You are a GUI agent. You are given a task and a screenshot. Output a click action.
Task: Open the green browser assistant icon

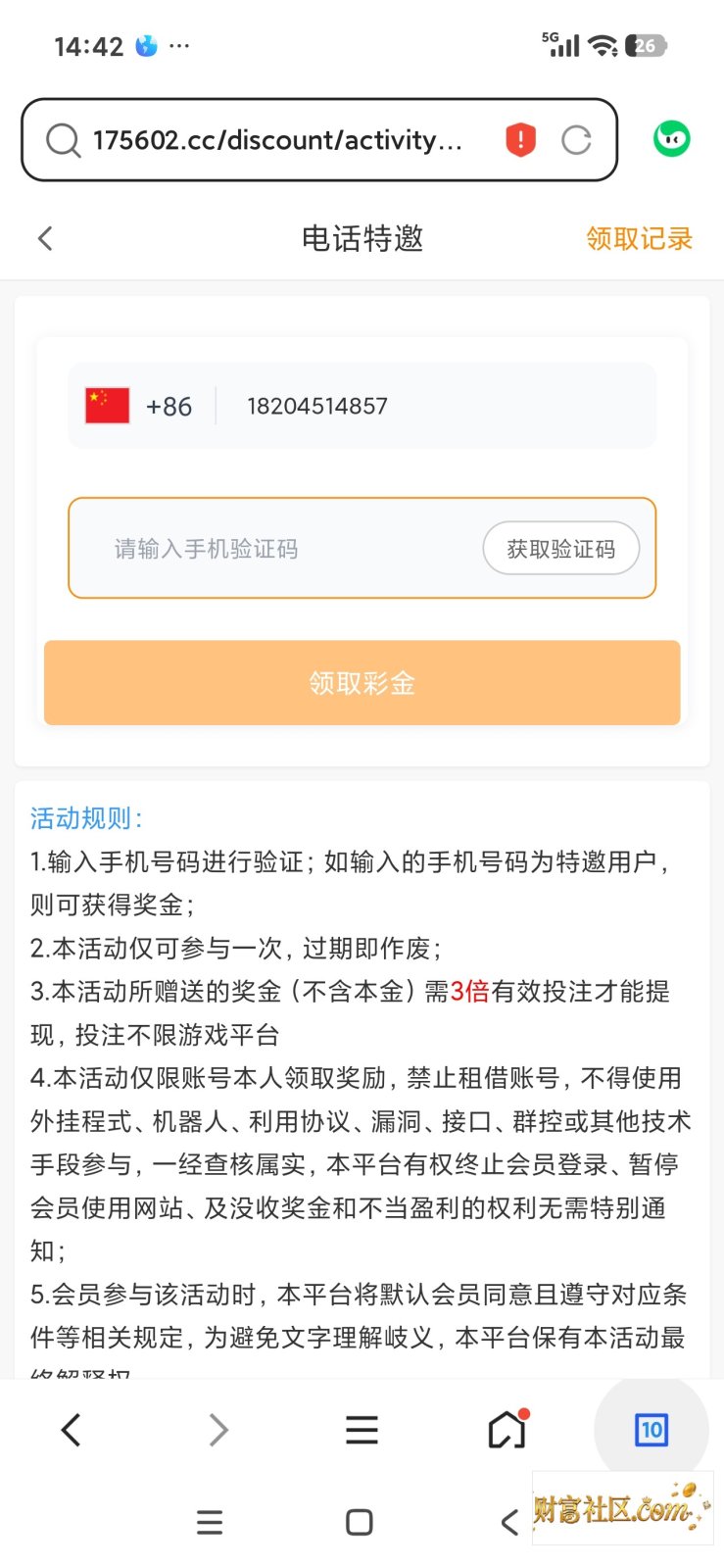(671, 139)
